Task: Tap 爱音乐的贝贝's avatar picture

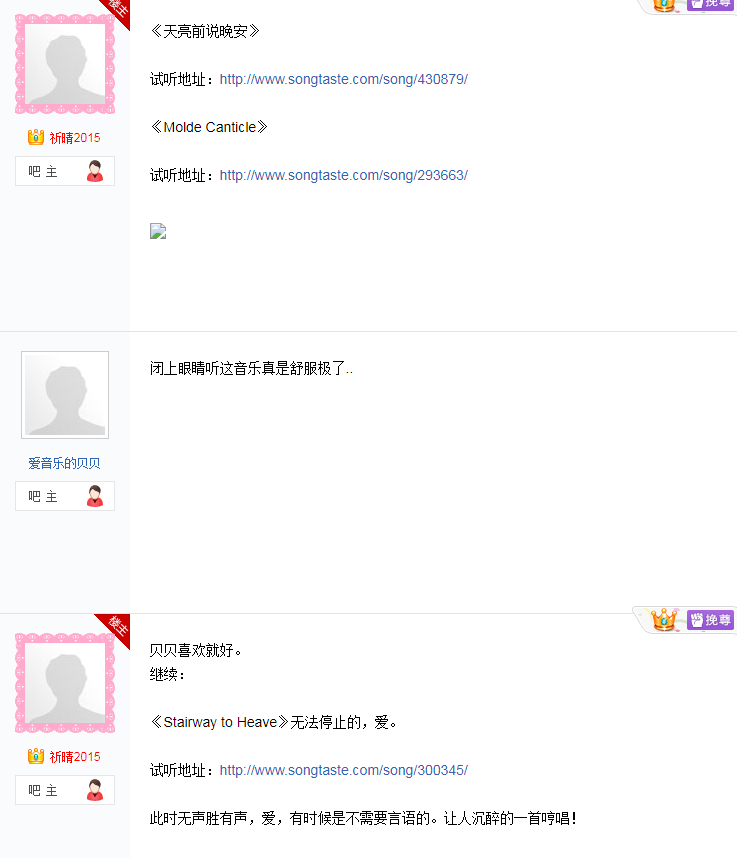Action: click(65, 395)
